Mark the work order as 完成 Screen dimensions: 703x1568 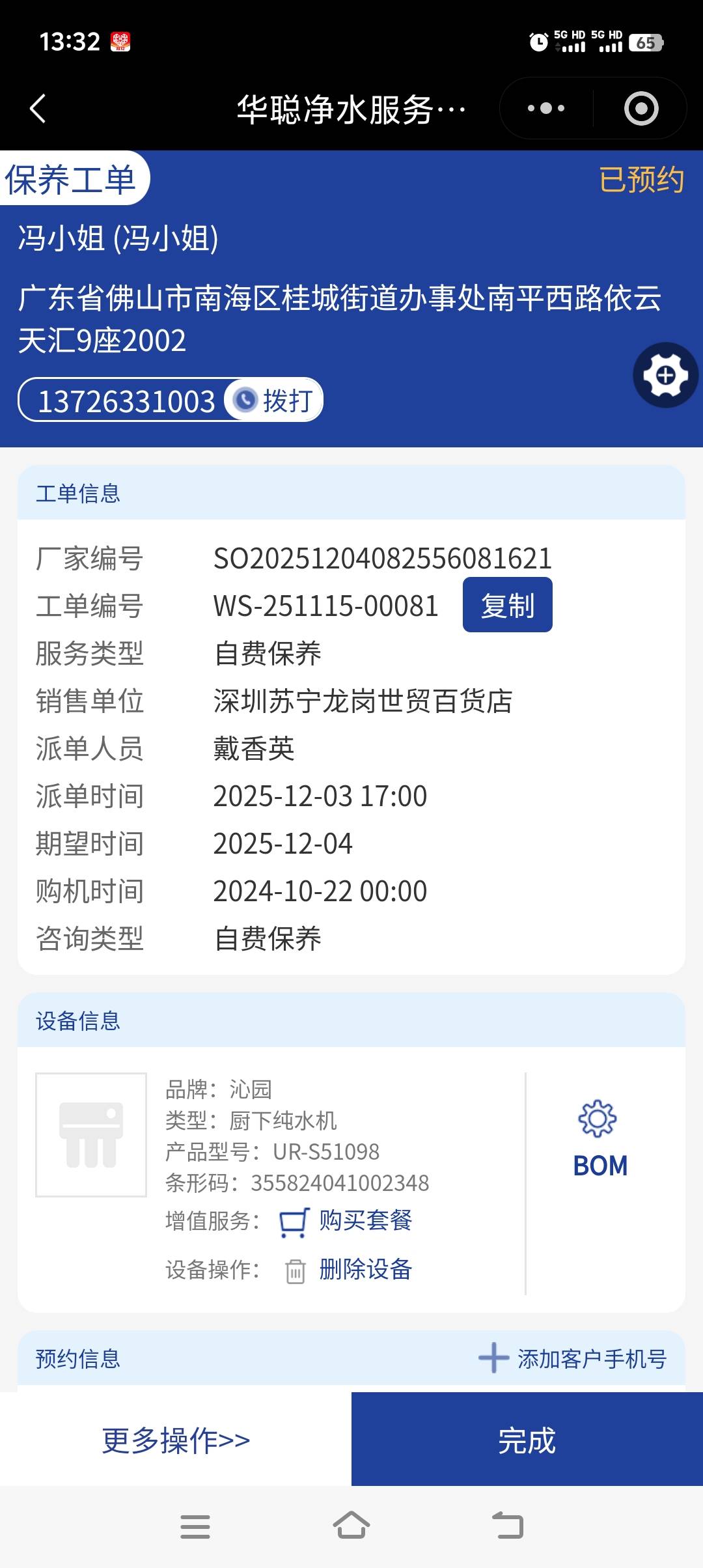527,1440
